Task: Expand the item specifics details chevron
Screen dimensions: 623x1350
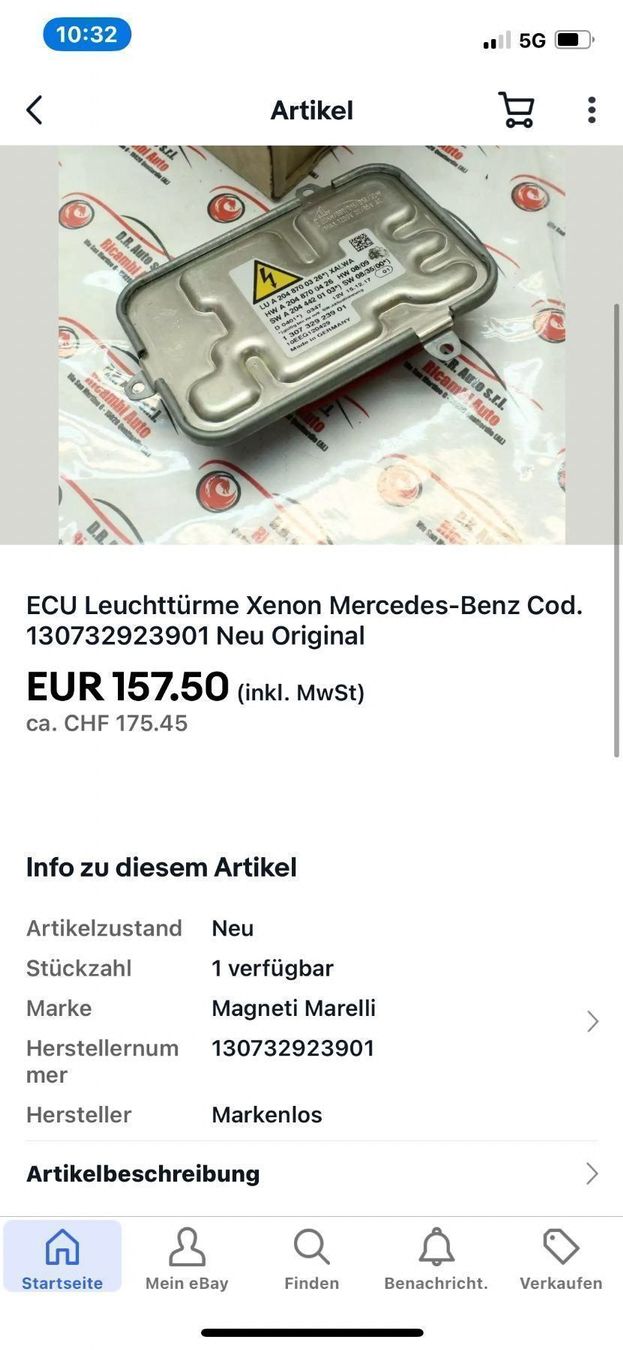Action: (592, 1021)
